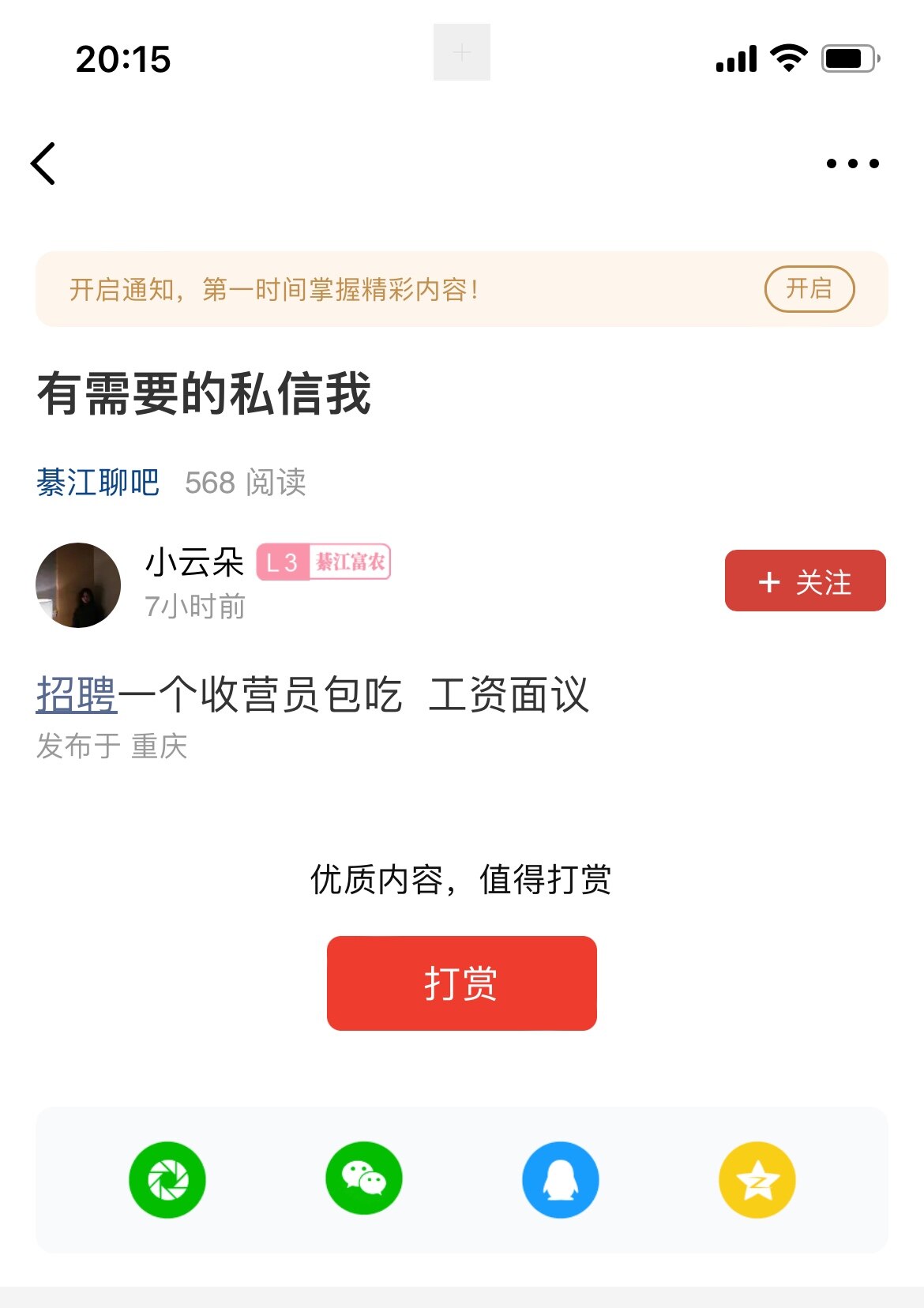The width and height of the screenshot is (924, 1308).
Task: Open the 招聘 link in the post
Action: point(77,695)
